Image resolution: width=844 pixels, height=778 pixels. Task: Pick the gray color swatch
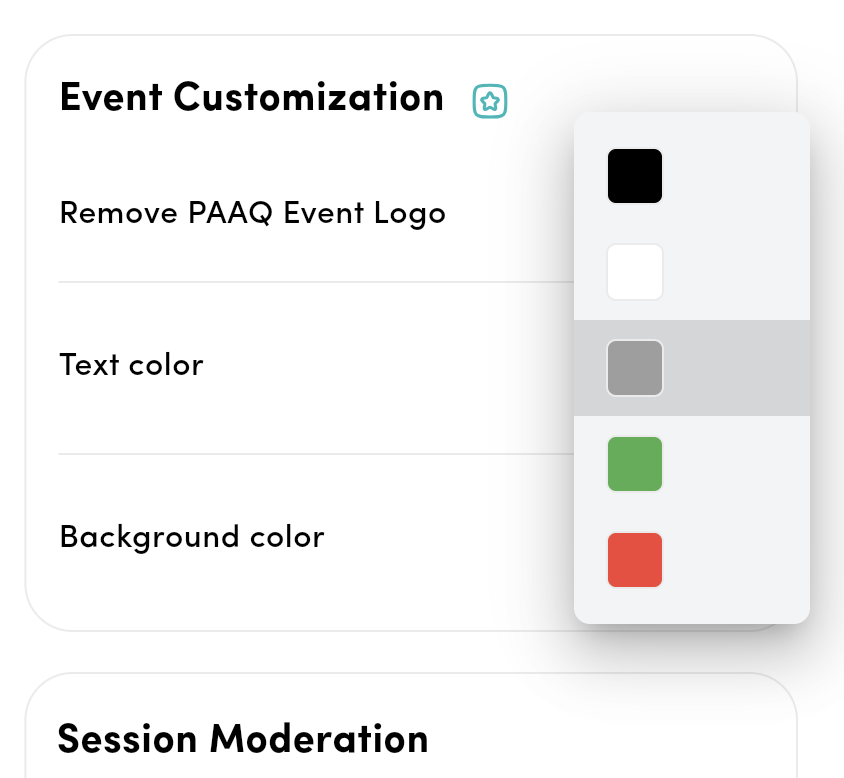tap(635, 368)
